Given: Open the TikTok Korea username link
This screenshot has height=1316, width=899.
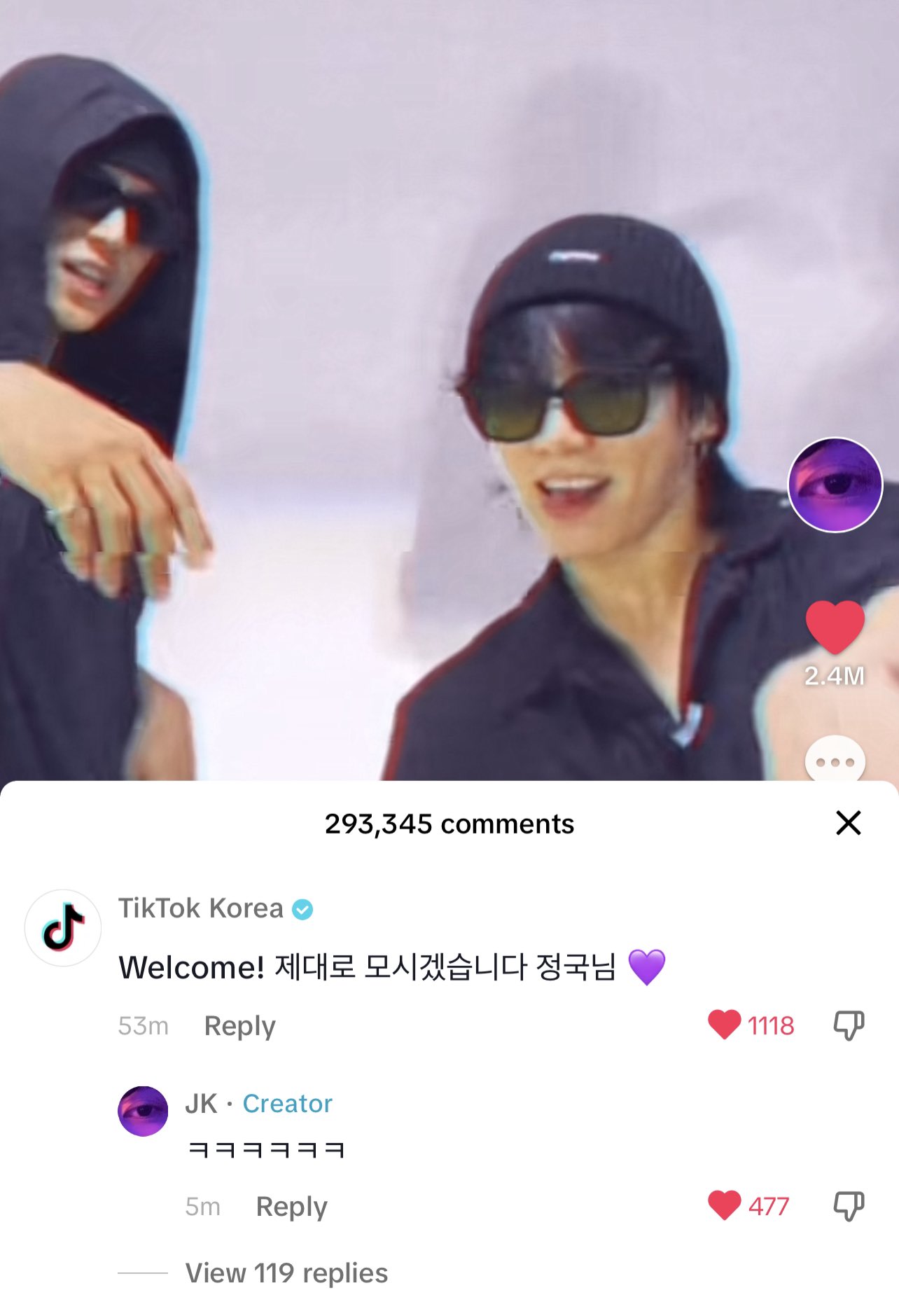Looking at the screenshot, I should pyautogui.click(x=201, y=908).
